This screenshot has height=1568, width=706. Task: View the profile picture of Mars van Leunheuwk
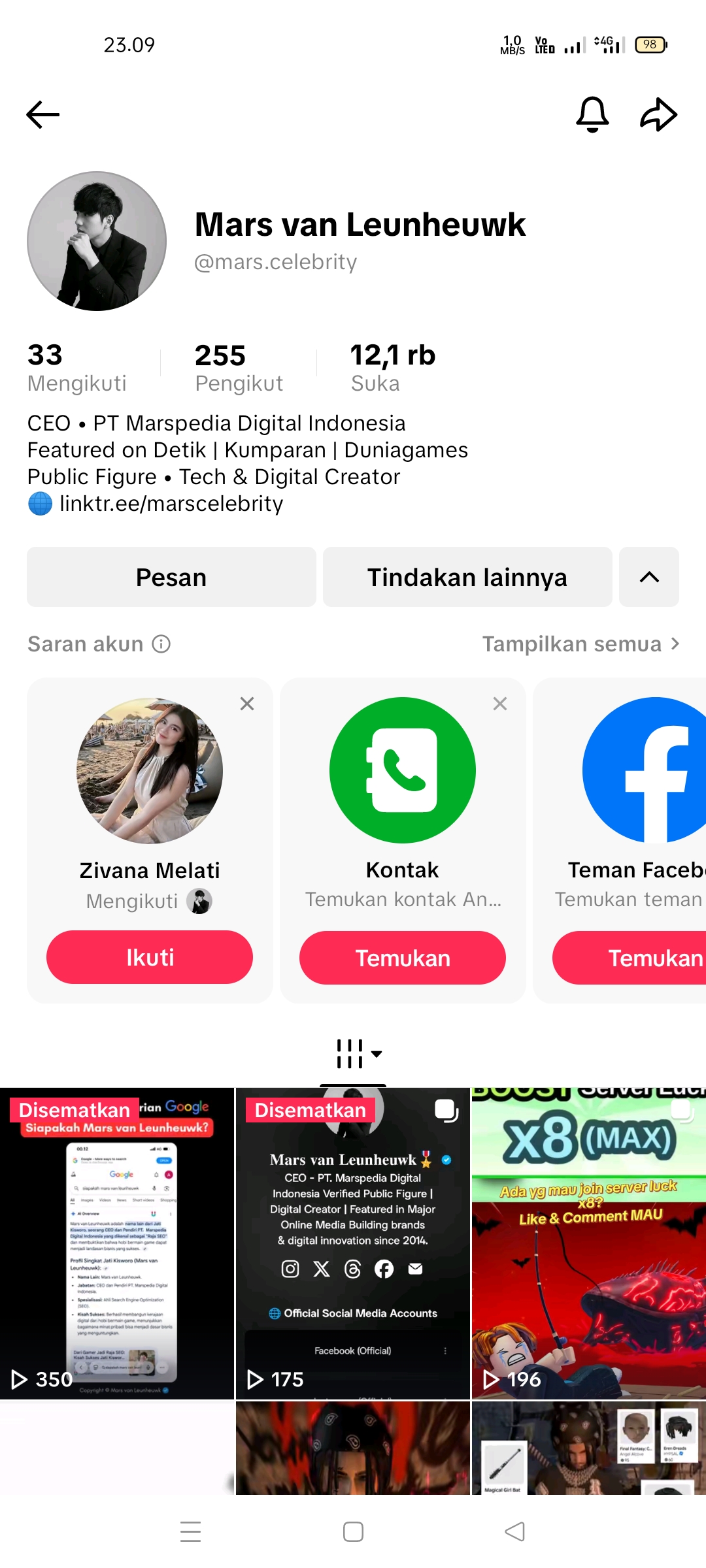pos(97,241)
